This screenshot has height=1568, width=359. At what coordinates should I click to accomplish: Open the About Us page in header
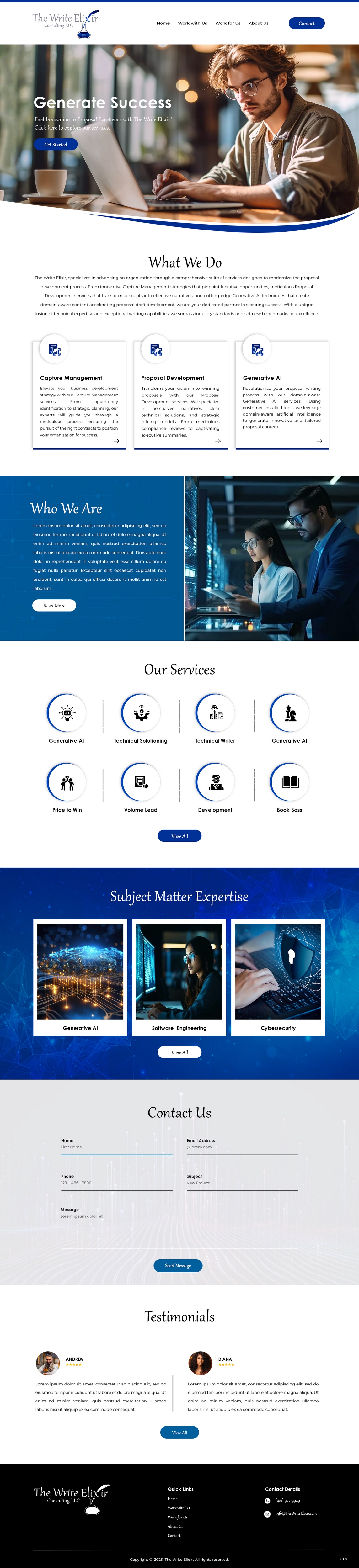259,23
